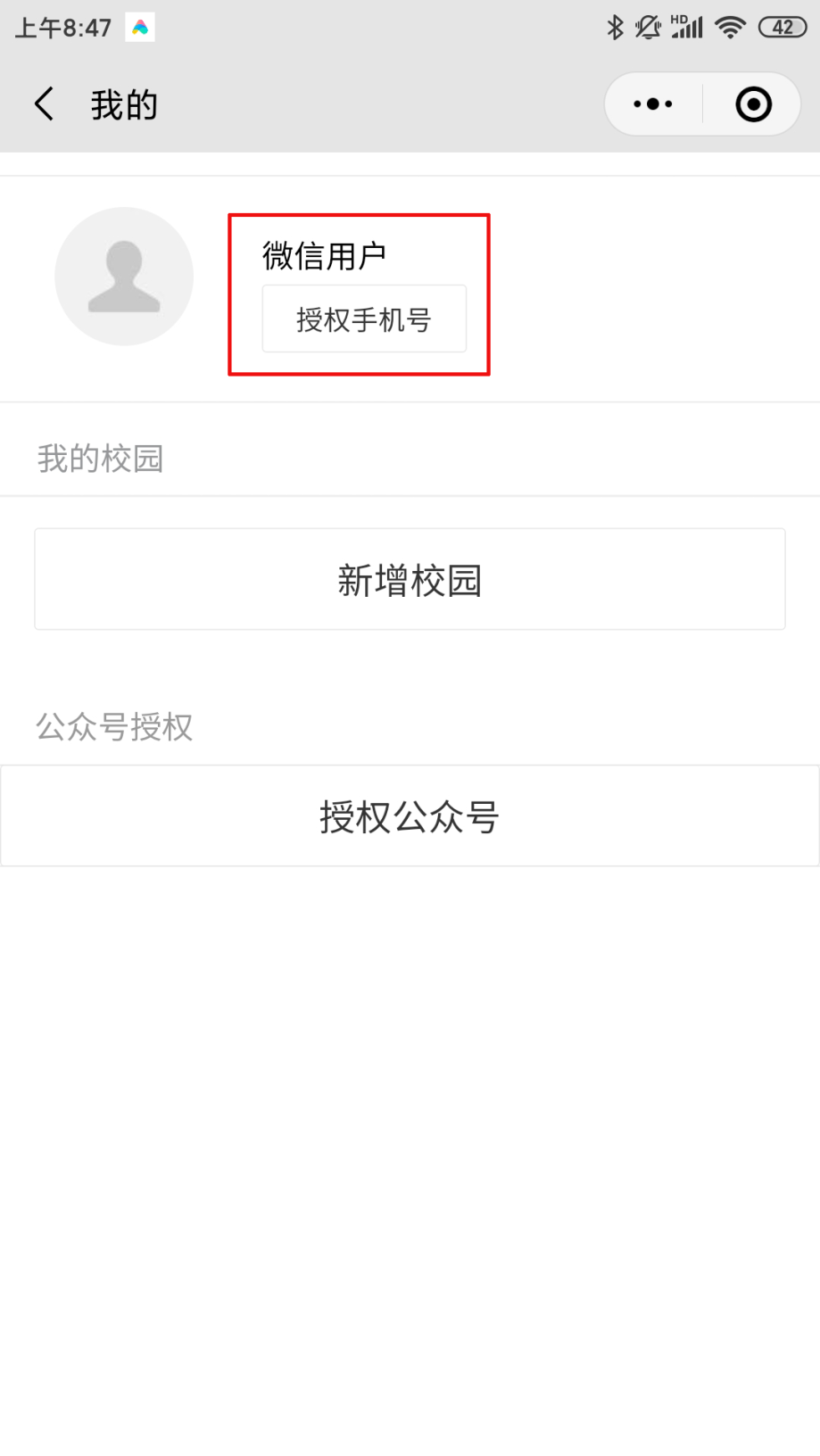Tap the Bluetooth icon in the status bar

(614, 27)
